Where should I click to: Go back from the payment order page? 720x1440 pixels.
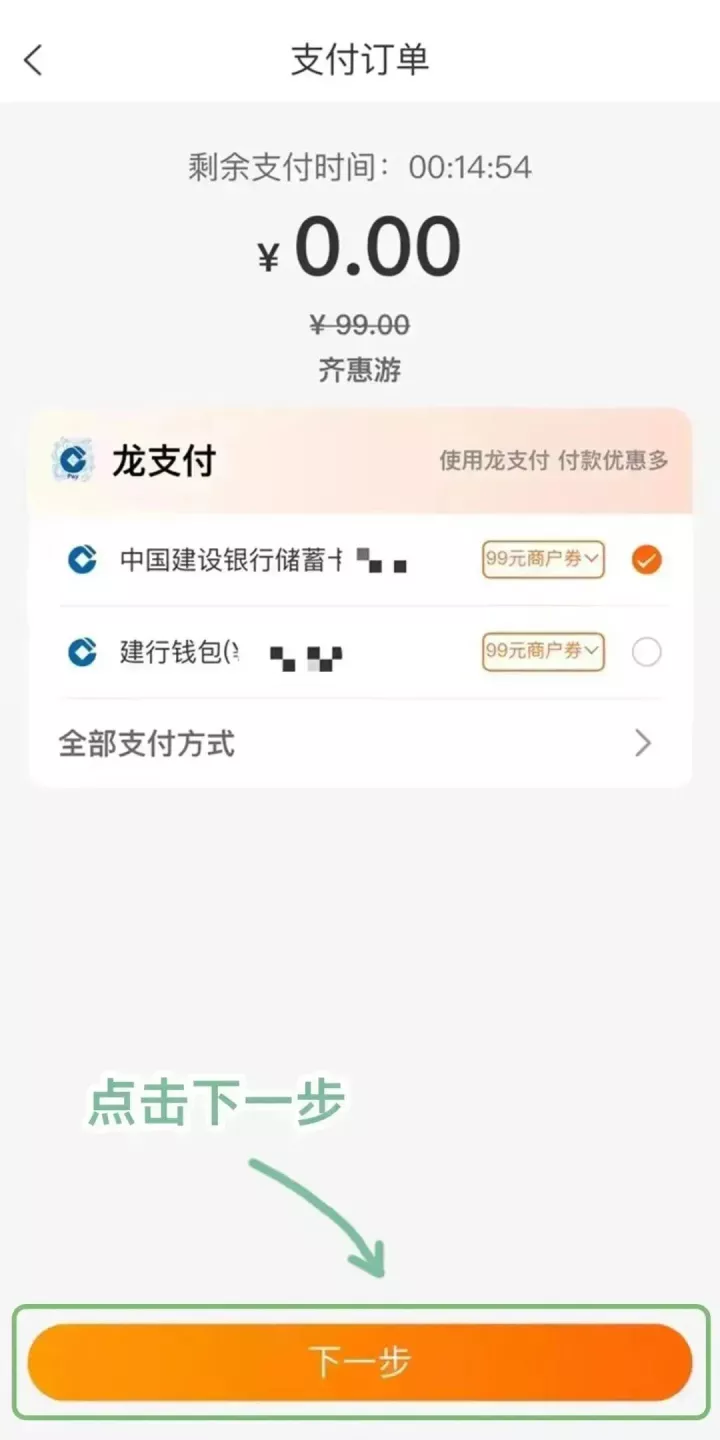pyautogui.click(x=34, y=60)
